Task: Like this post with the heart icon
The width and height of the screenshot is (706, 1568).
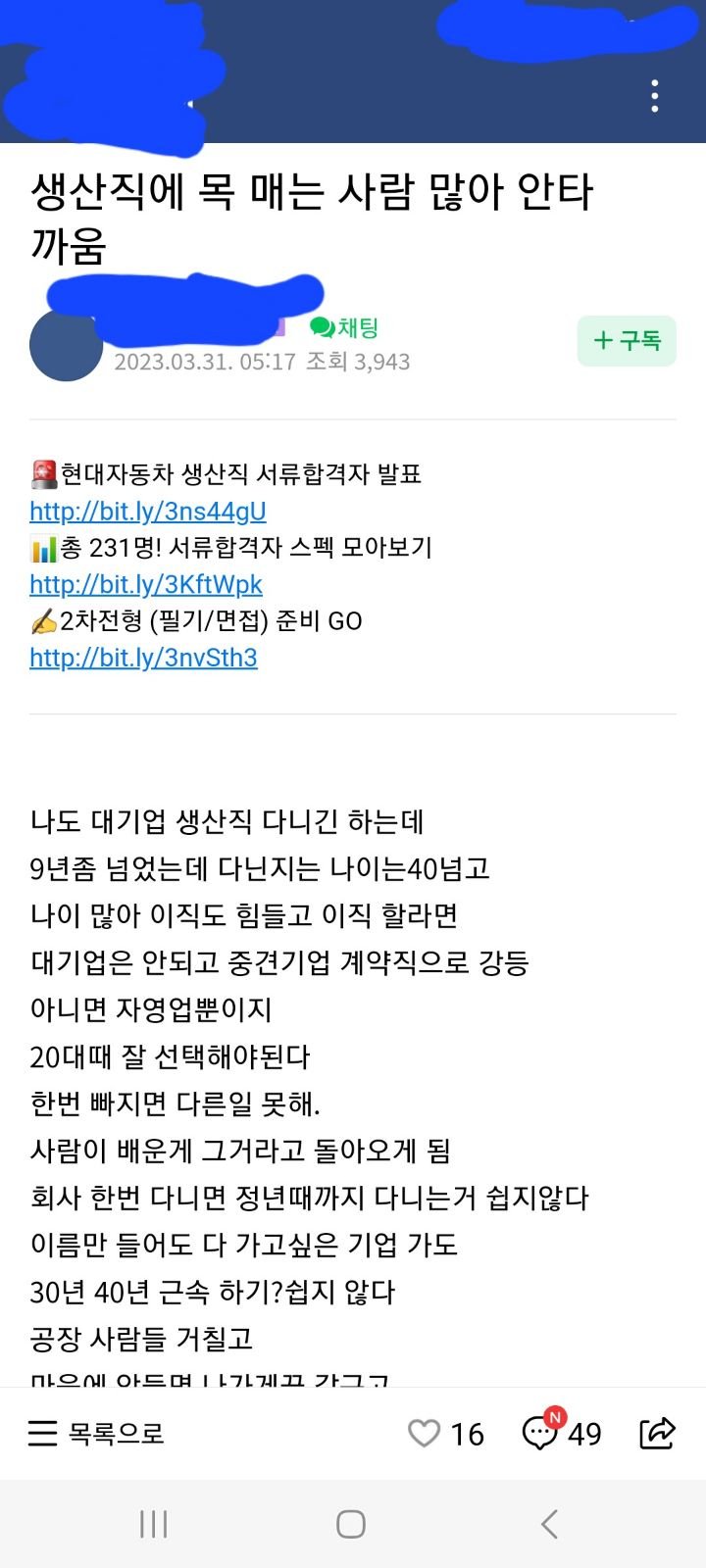Action: point(425,1434)
